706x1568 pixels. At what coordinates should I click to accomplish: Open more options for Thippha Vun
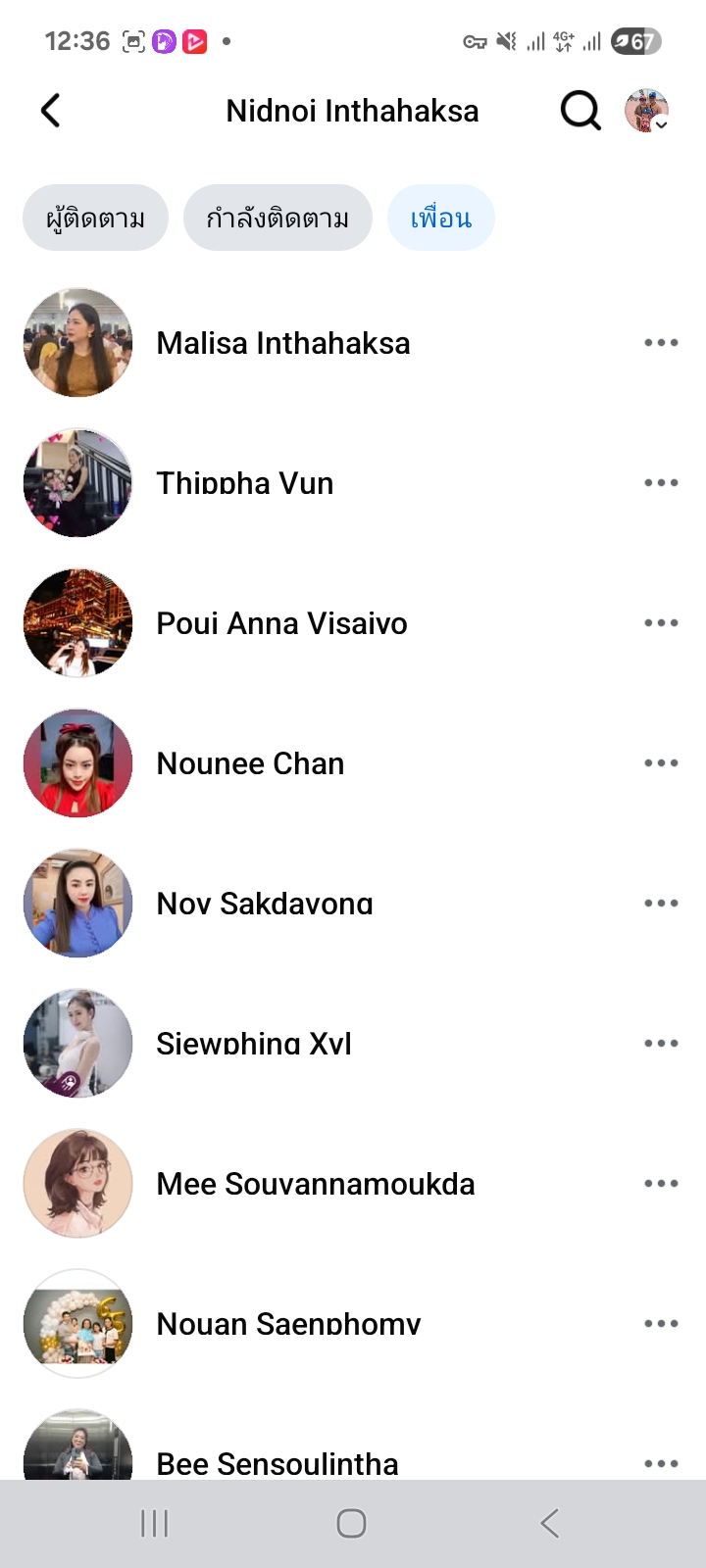click(x=661, y=483)
